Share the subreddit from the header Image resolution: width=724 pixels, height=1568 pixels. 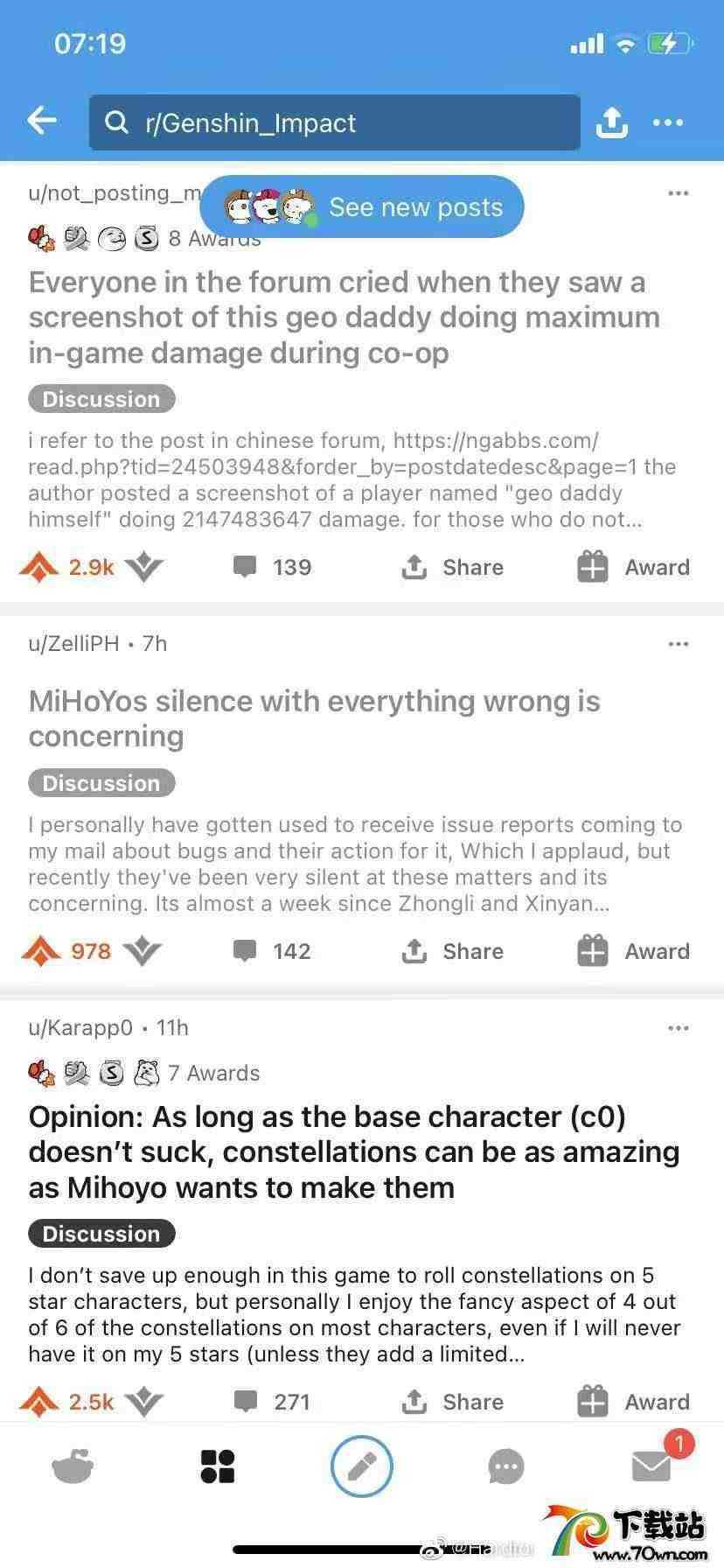point(612,122)
